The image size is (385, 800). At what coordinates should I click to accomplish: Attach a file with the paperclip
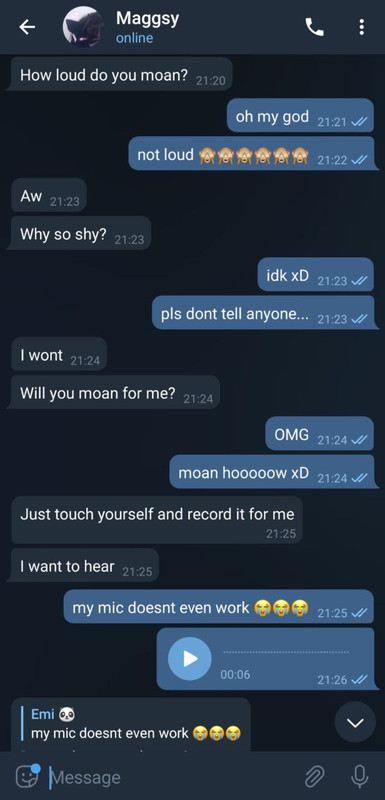pos(315,777)
